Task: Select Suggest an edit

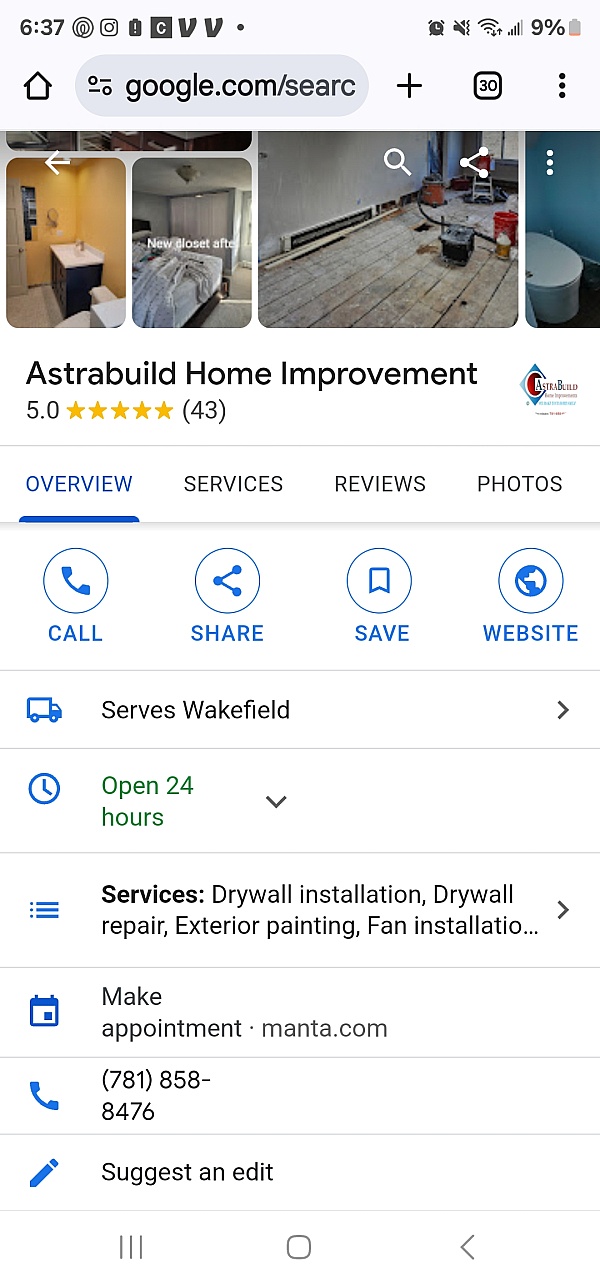Action: point(187,1172)
